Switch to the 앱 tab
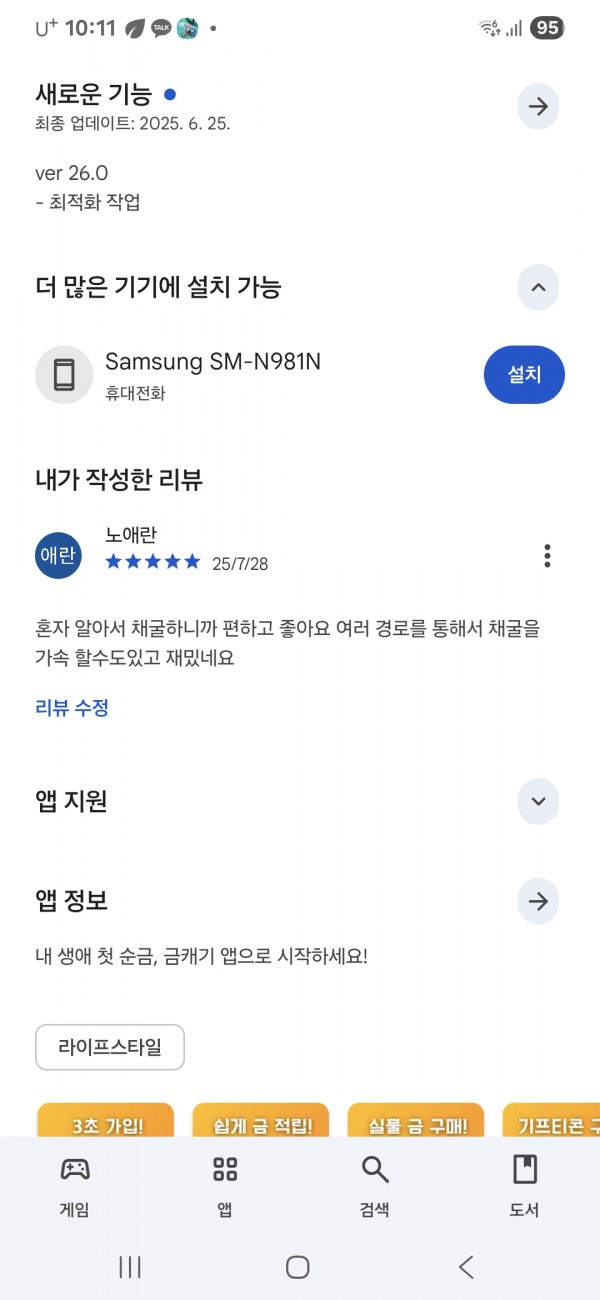Image resolution: width=600 pixels, height=1300 pixels. [225, 1186]
